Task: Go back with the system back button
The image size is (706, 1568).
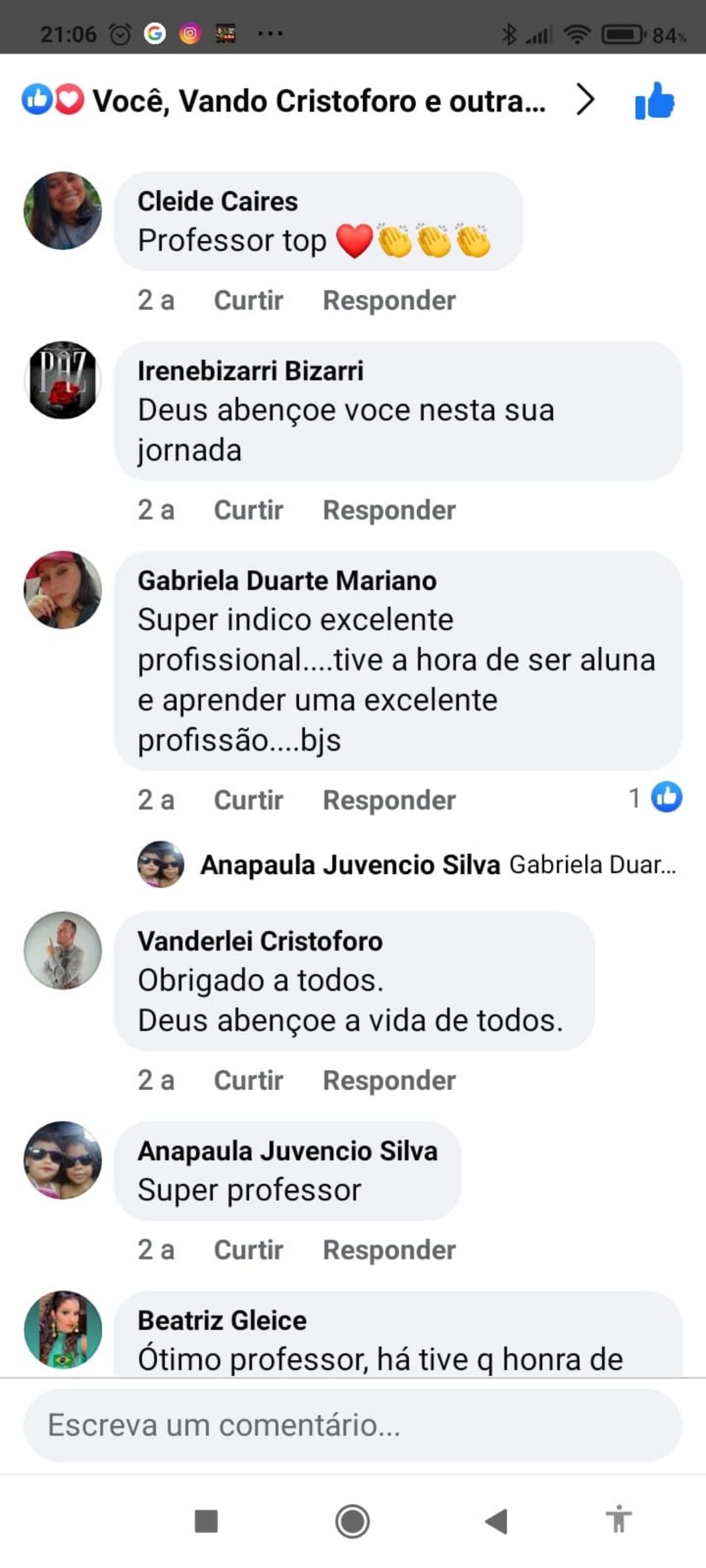Action: pos(496,1521)
